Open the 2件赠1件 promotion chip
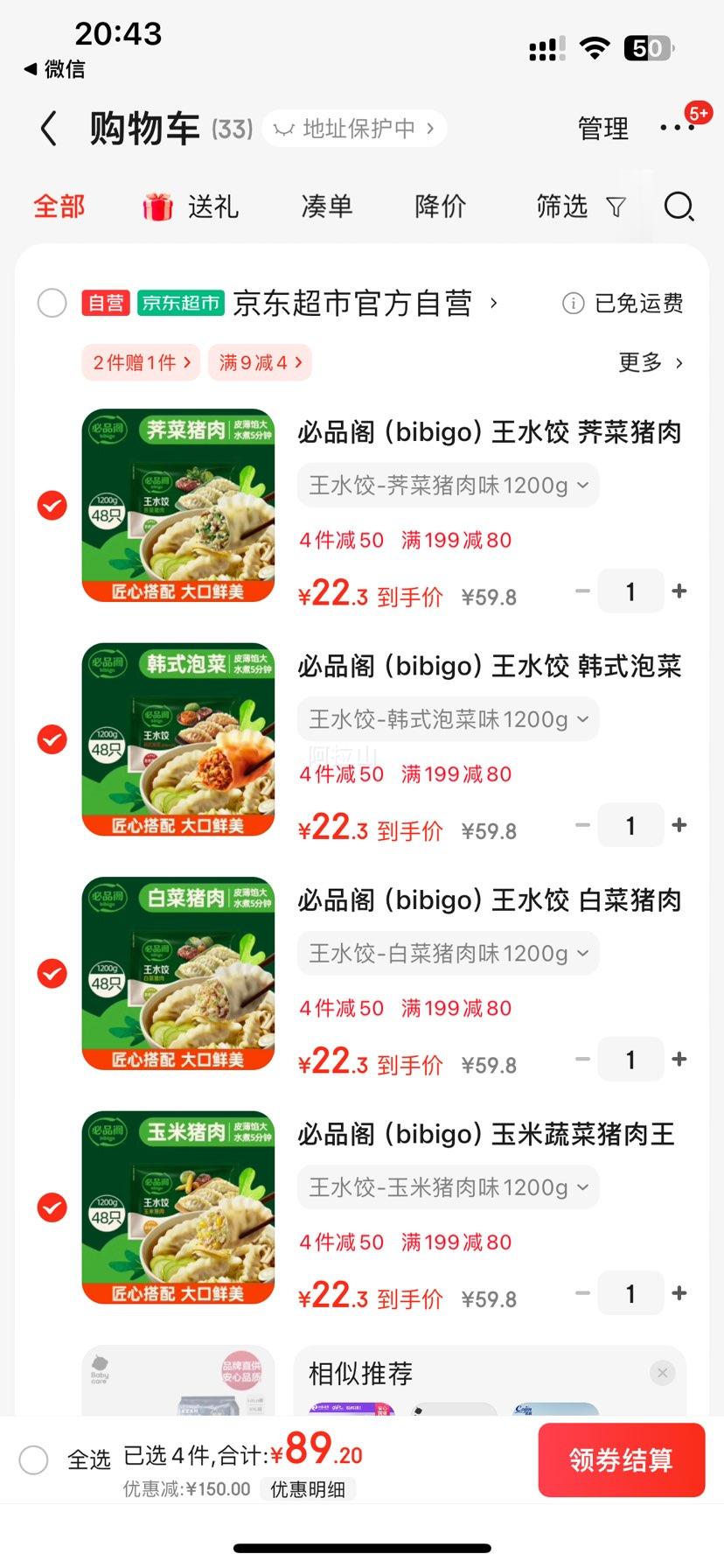 point(141,362)
